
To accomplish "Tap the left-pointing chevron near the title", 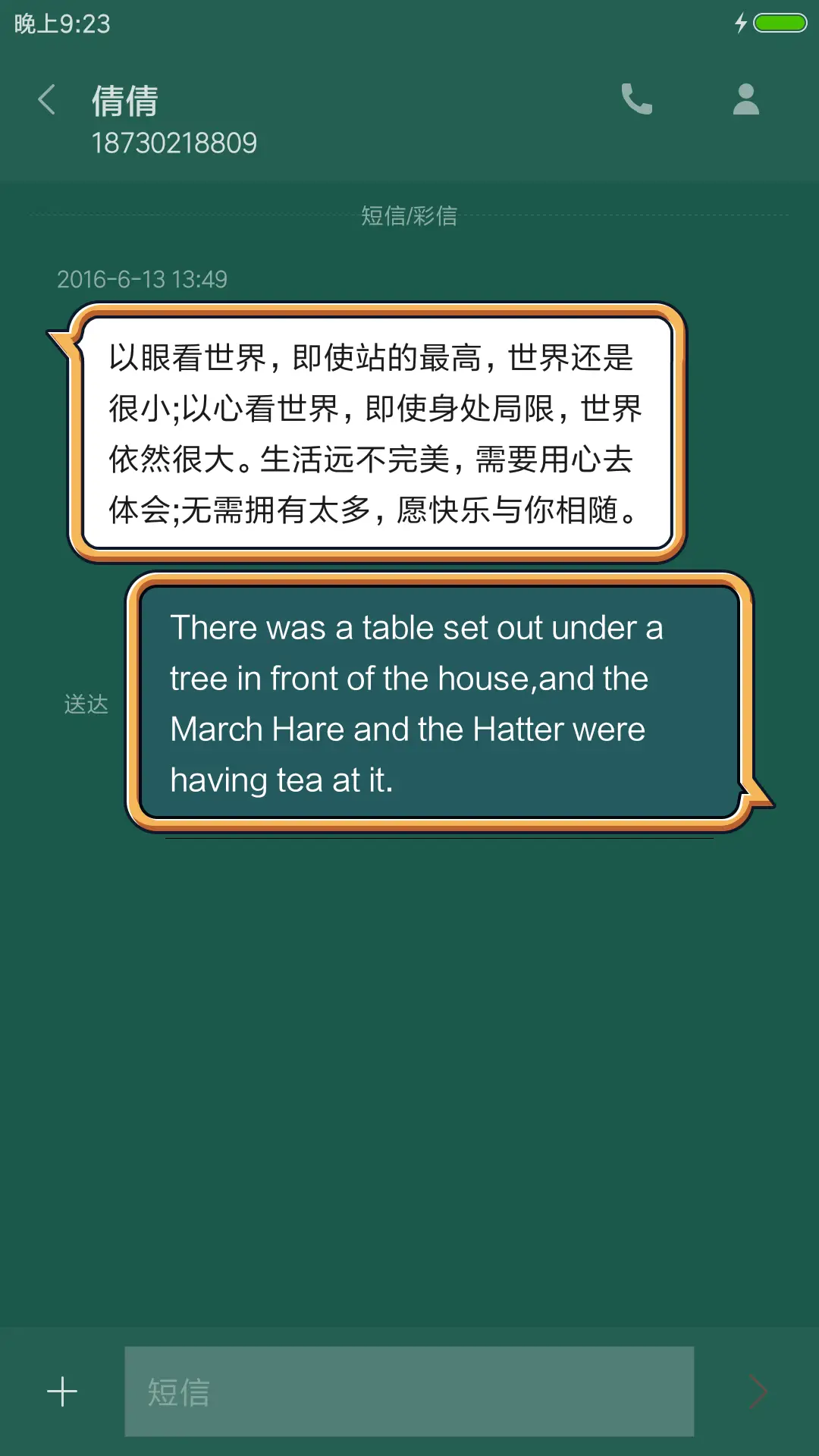I will pos(47,100).
